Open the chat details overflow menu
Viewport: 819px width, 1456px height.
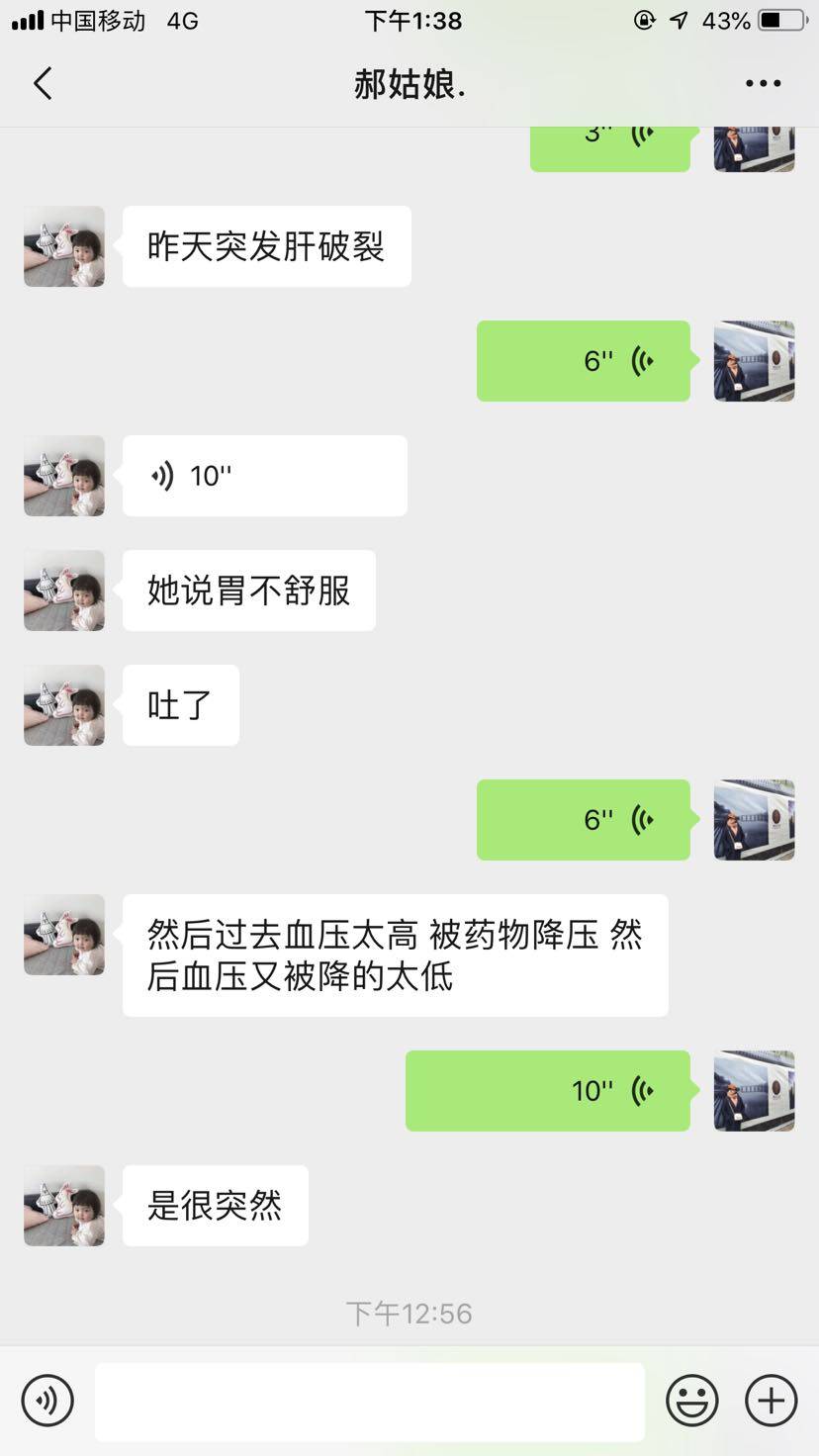tap(763, 84)
